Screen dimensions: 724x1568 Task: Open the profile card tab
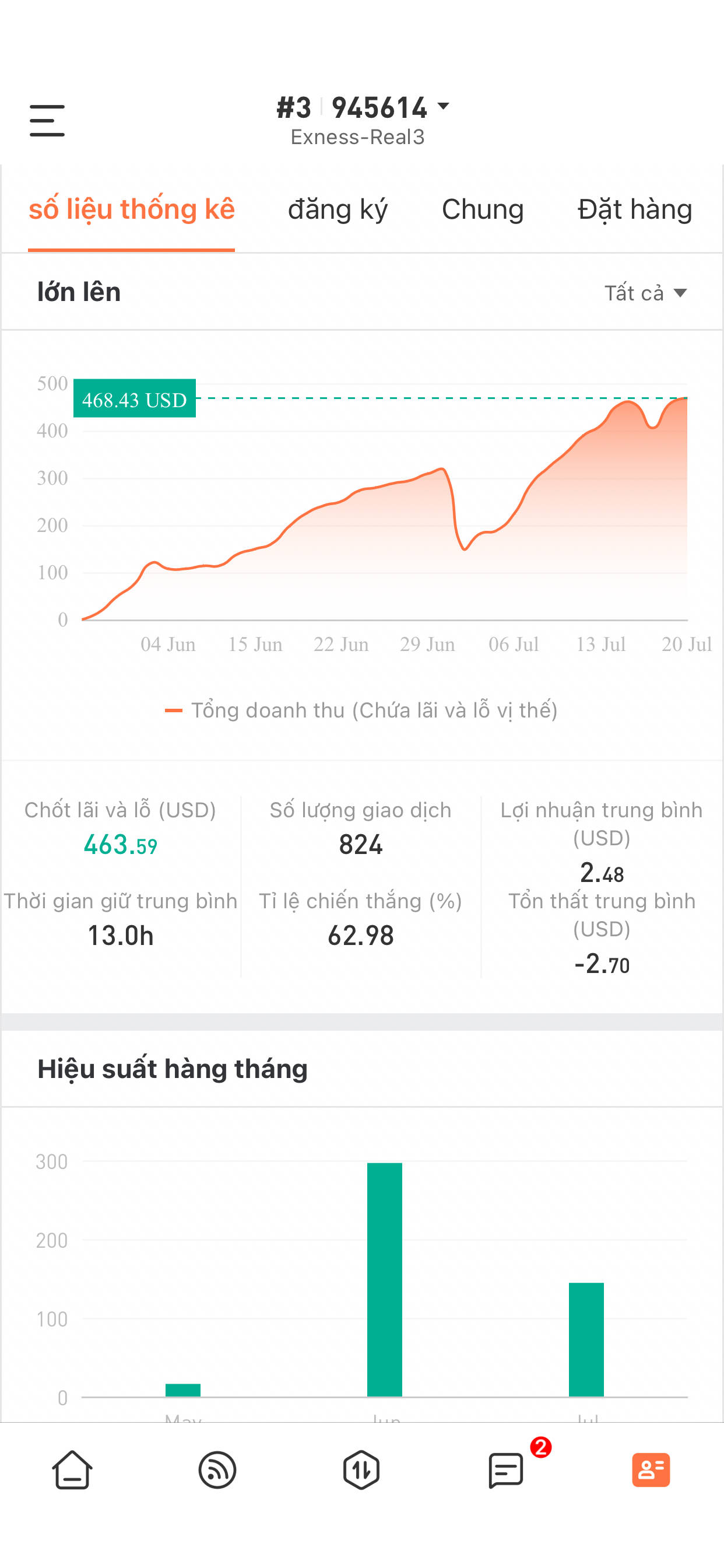[x=651, y=1470]
